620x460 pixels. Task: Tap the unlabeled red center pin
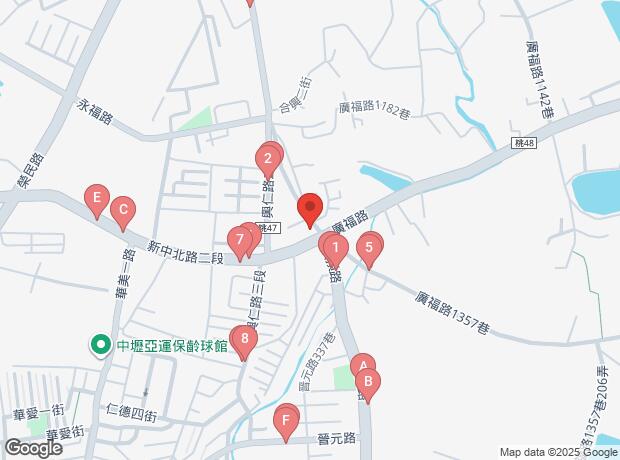point(309,208)
